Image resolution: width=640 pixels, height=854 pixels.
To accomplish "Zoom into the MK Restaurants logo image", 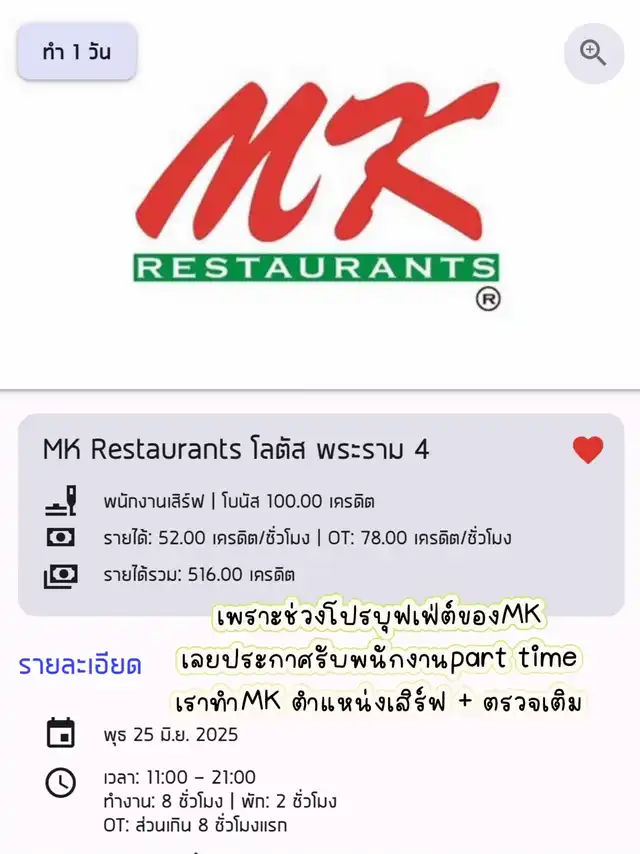I will pos(593,53).
